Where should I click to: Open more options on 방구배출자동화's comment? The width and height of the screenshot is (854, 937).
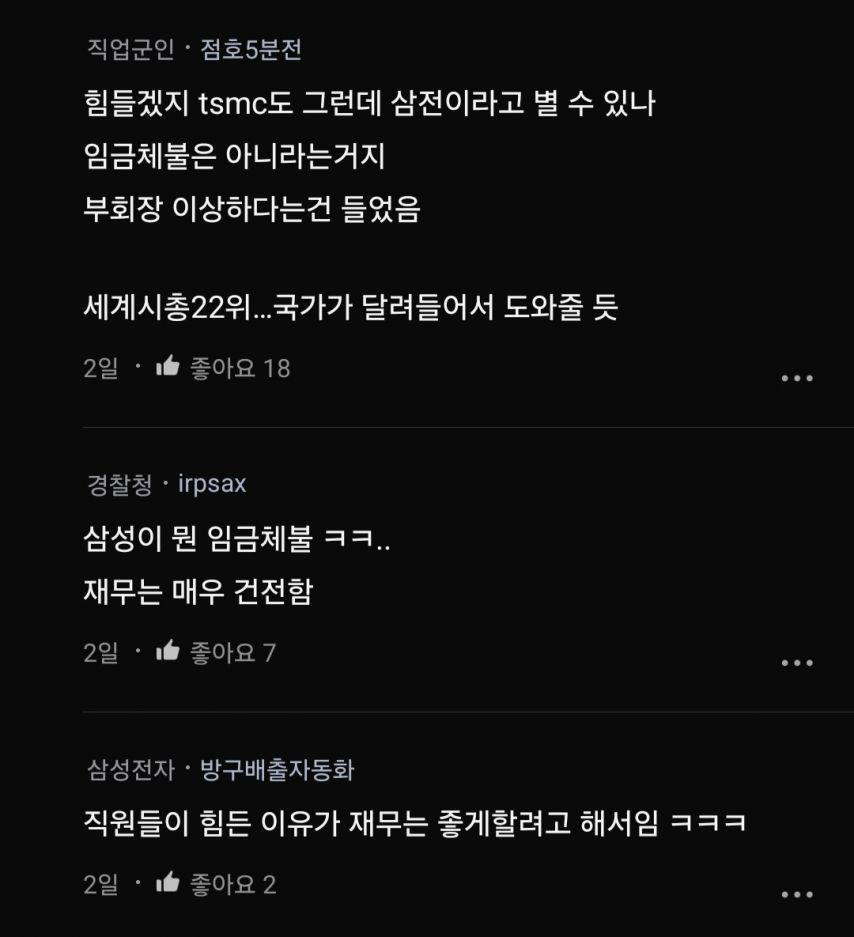[796, 895]
